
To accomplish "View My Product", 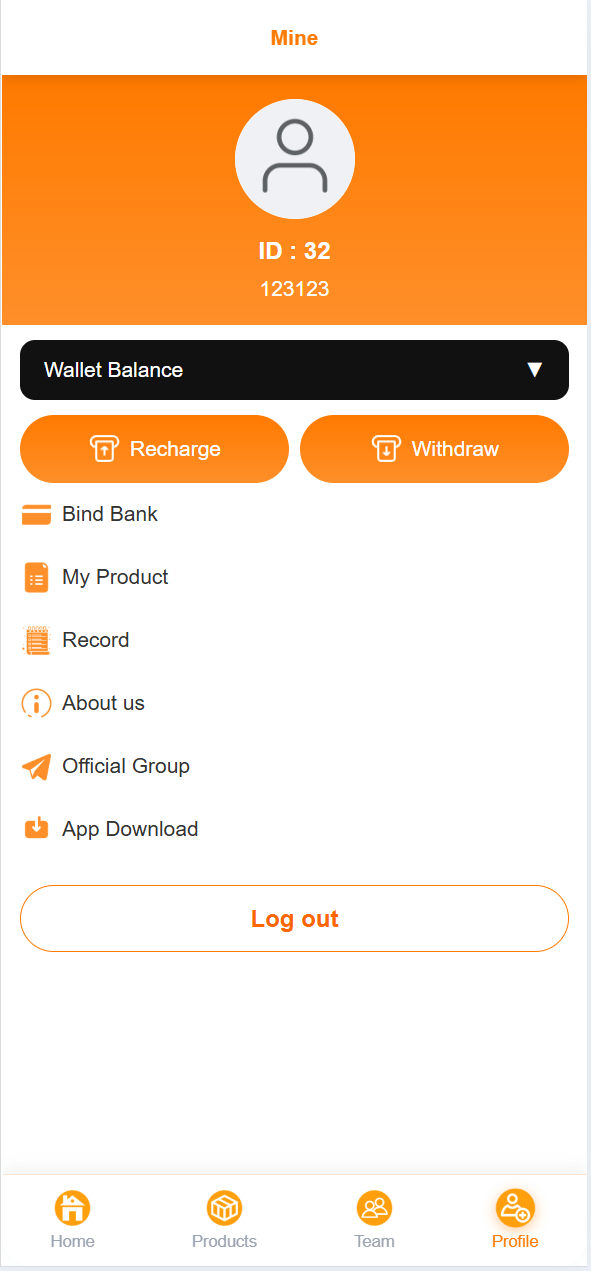I will 294,577.
